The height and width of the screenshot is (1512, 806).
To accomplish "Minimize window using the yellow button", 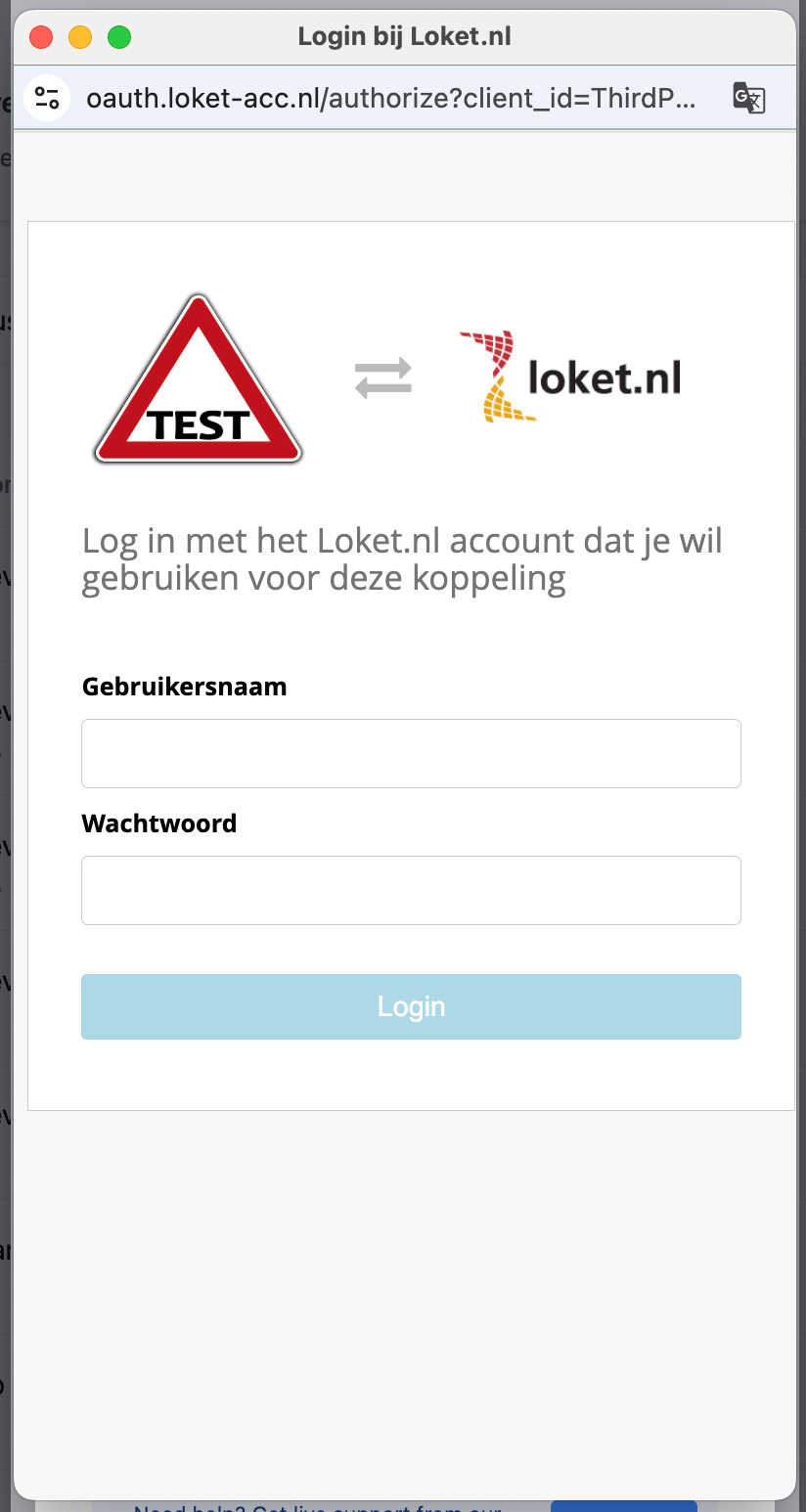I will (80, 38).
